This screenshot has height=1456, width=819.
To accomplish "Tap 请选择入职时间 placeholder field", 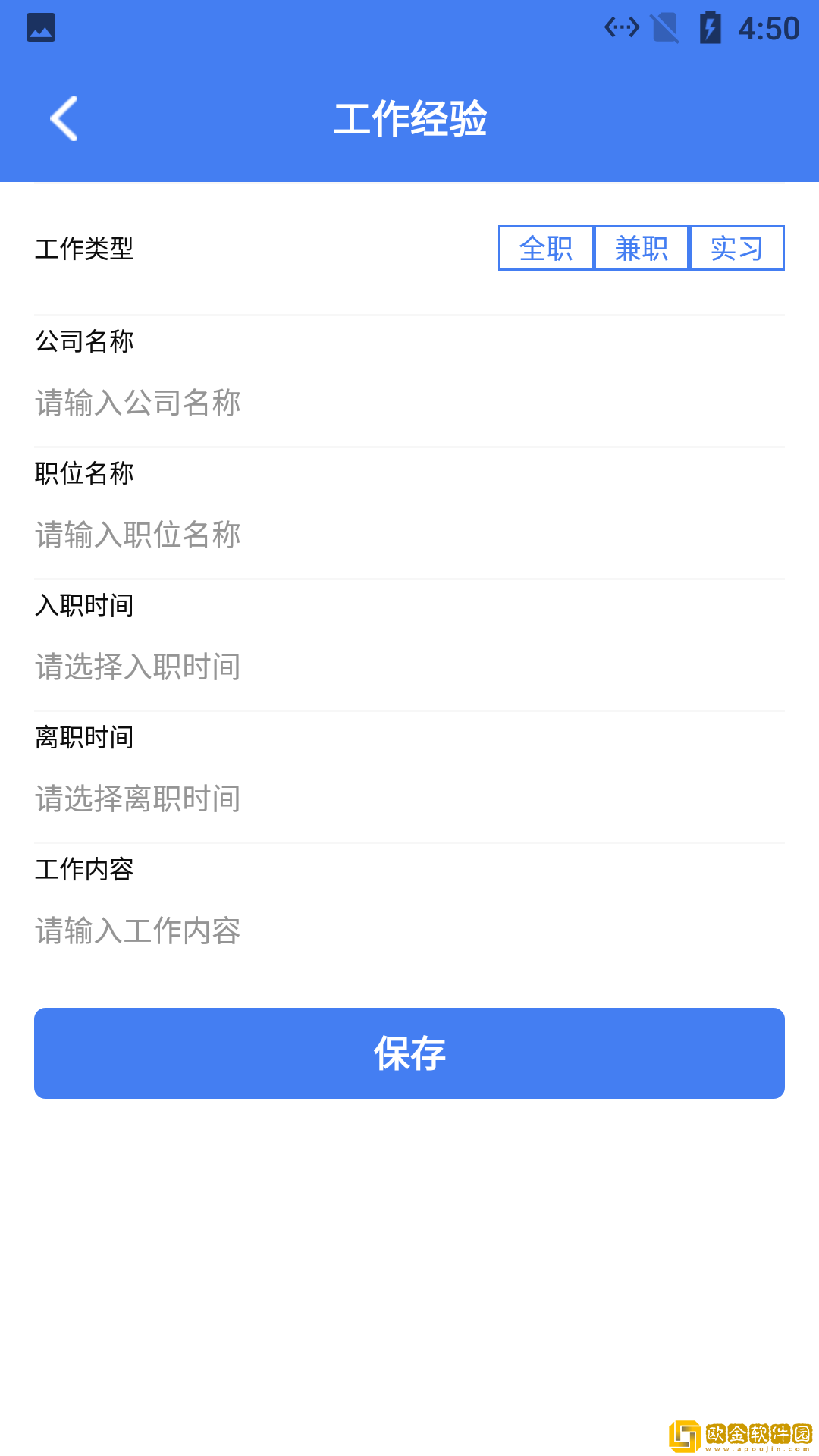I will (136, 667).
